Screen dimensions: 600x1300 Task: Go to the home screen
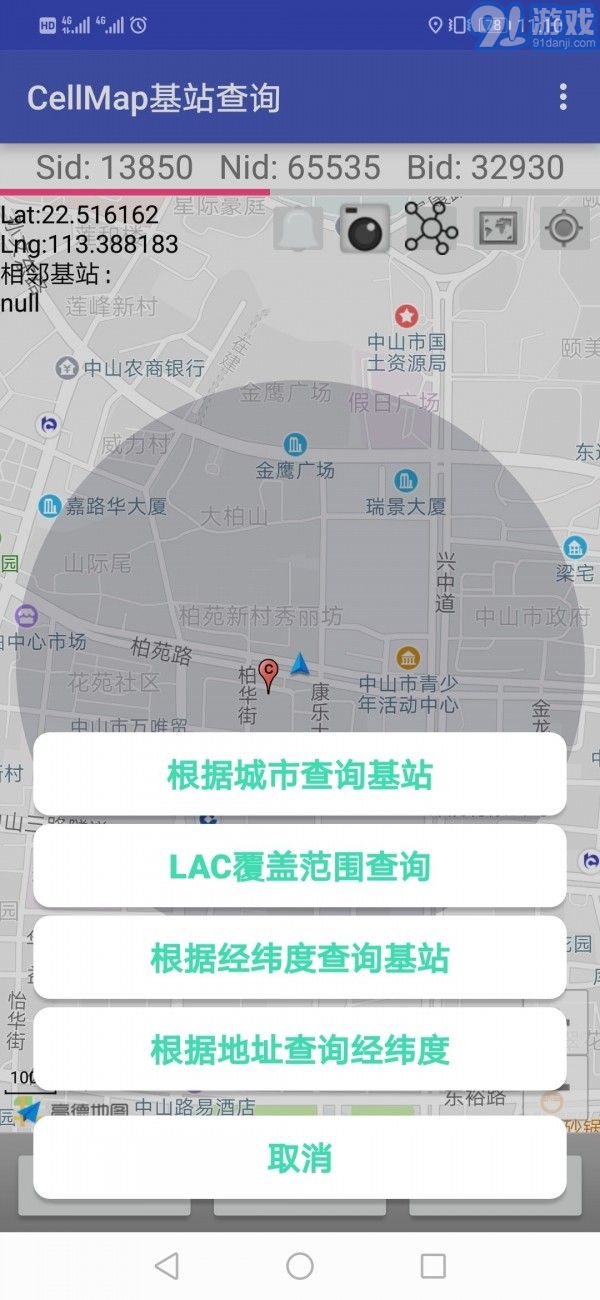[300, 1266]
